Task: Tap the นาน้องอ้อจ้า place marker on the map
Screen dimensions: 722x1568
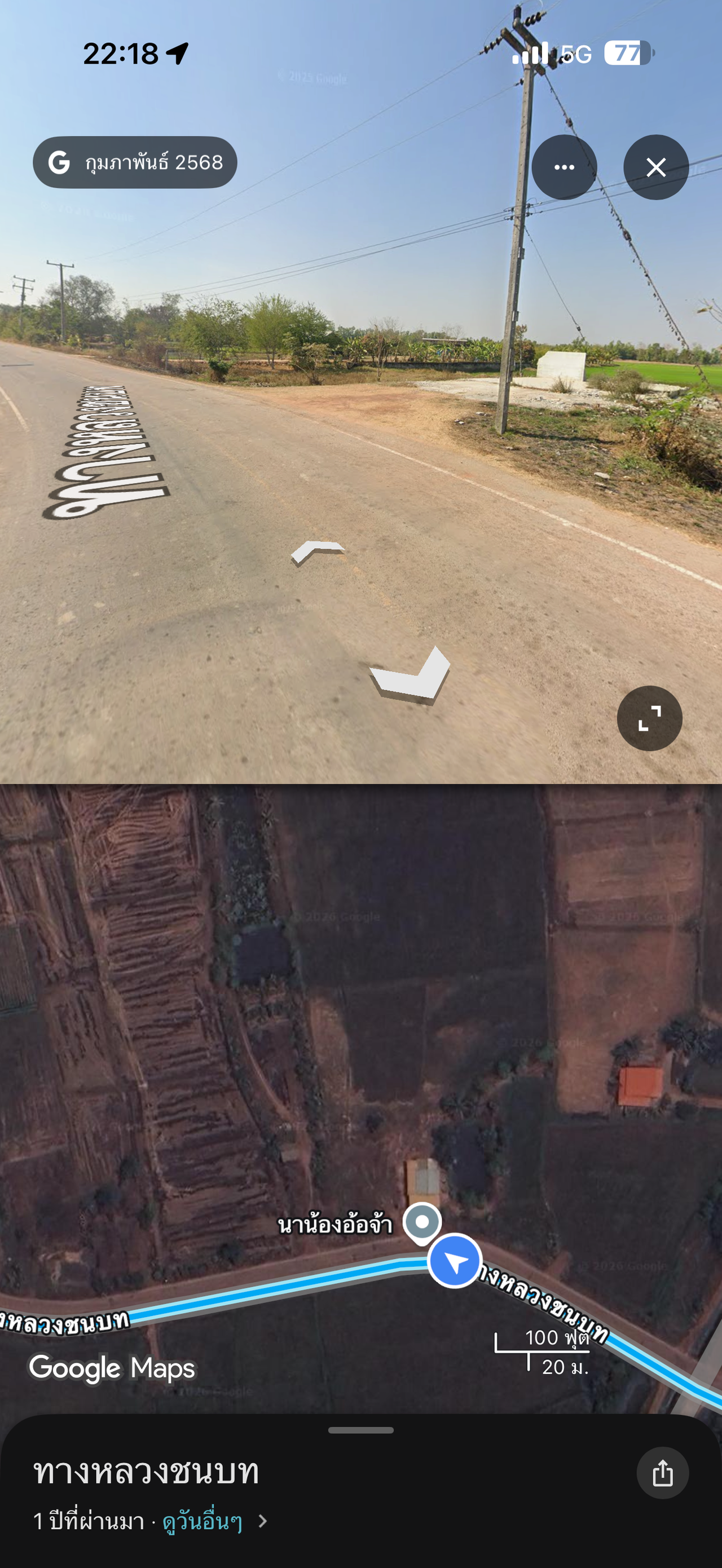Action: (422, 1222)
